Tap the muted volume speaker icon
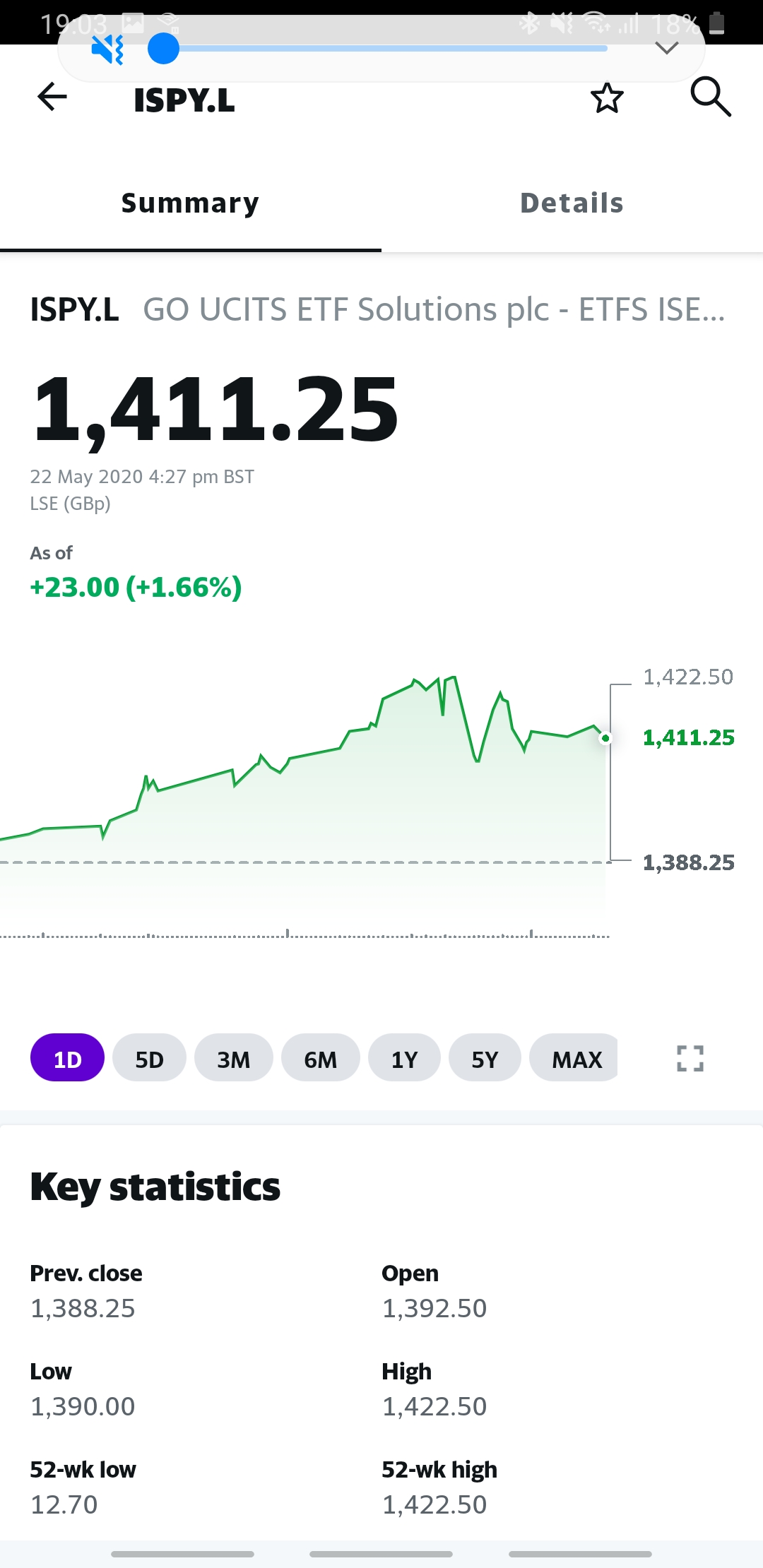The height and width of the screenshot is (1568, 763). (108, 49)
